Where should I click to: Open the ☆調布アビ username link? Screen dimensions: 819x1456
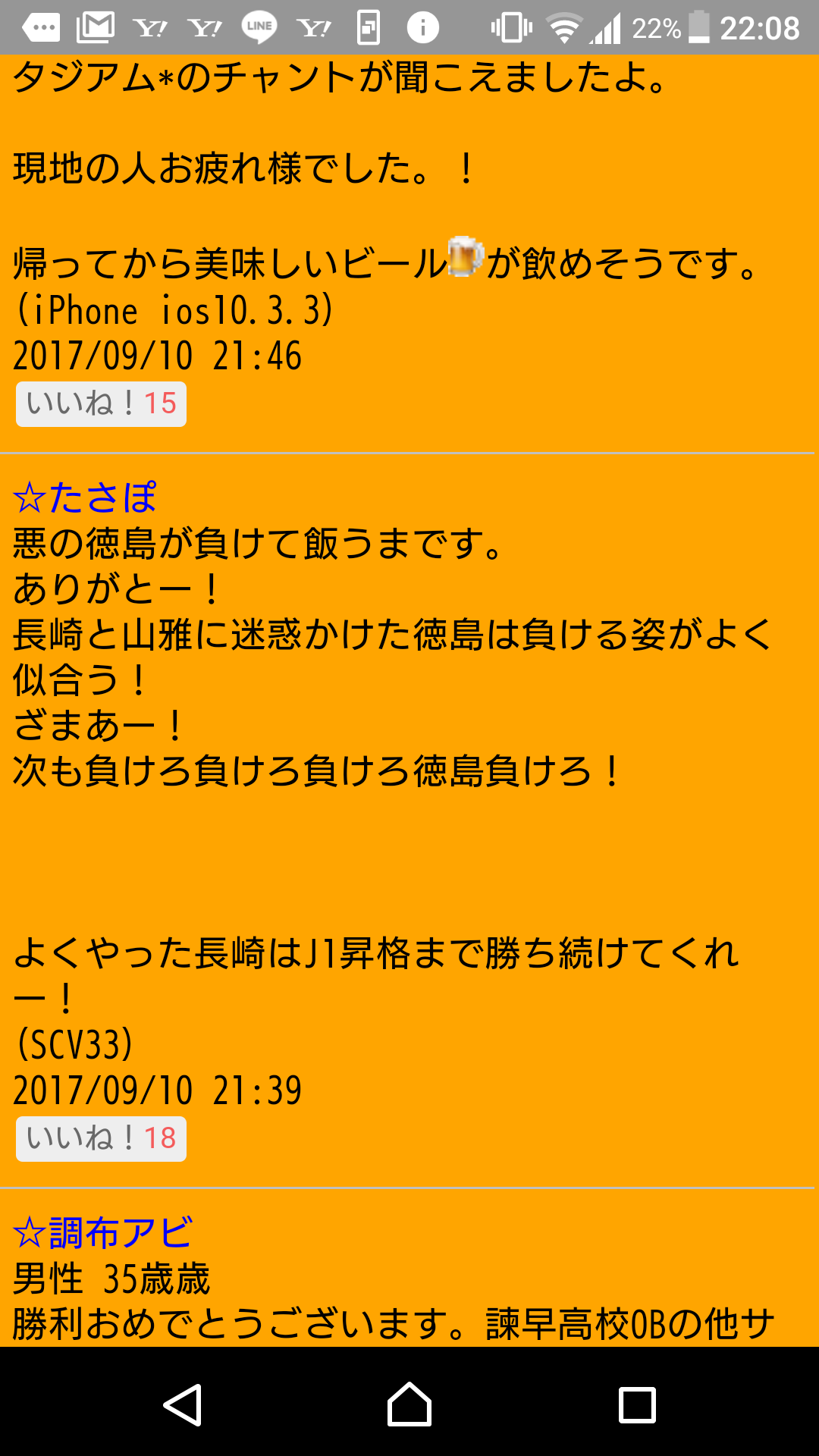click(x=103, y=1233)
